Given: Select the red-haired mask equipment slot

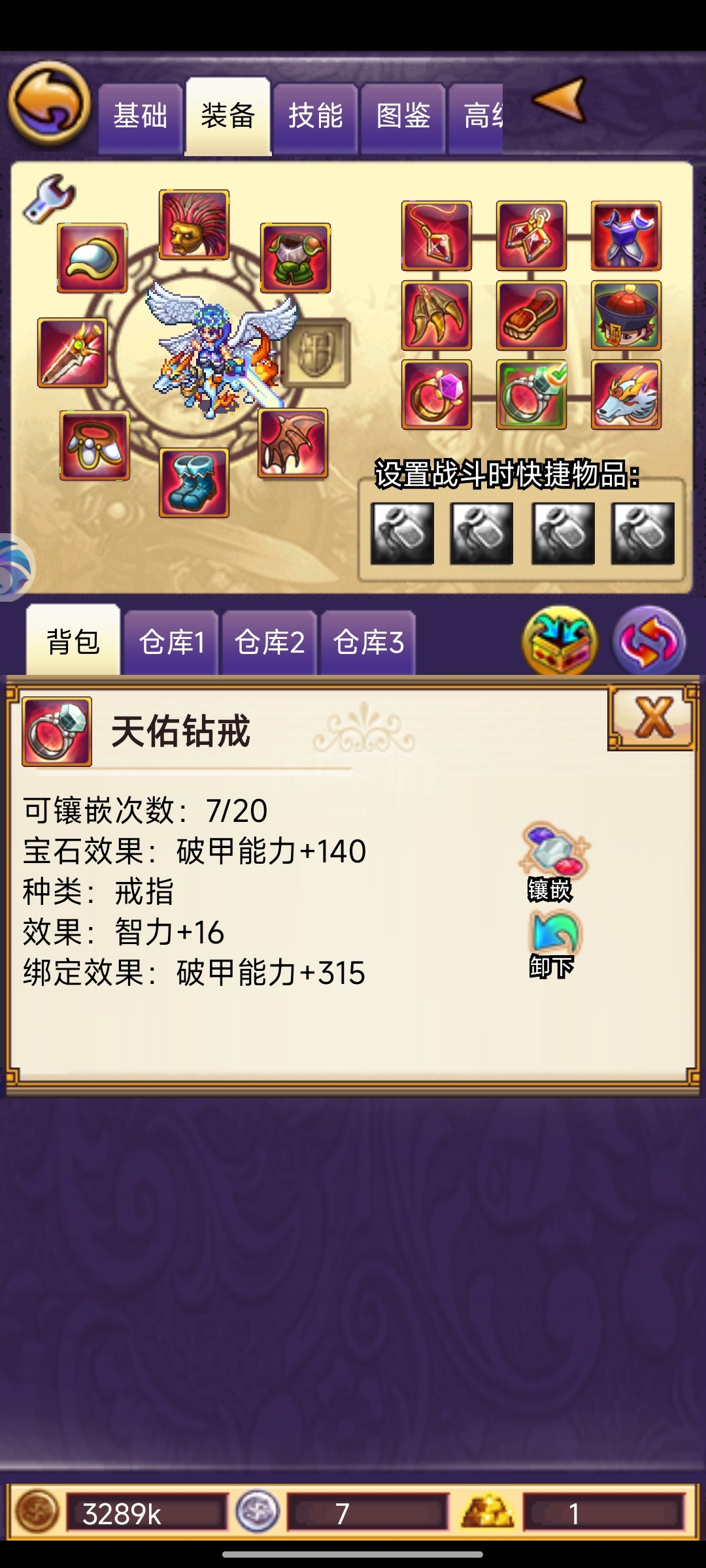Looking at the screenshot, I should (x=194, y=225).
